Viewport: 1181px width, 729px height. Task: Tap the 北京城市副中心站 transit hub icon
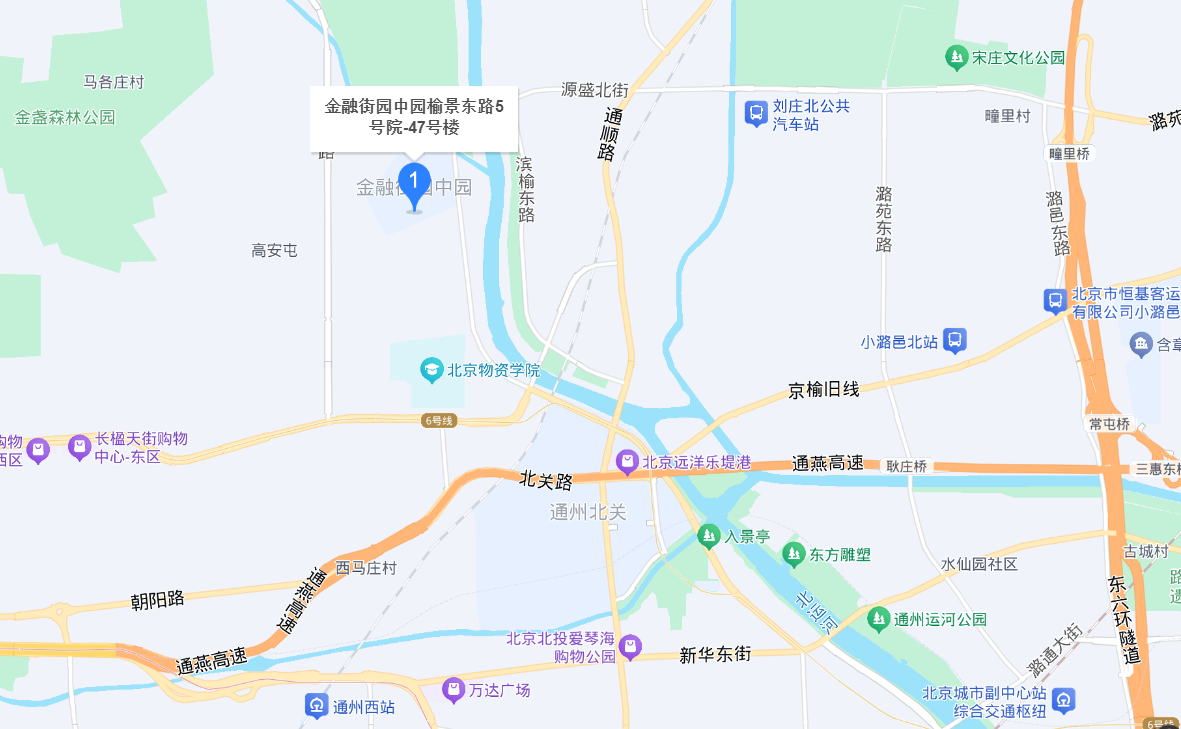point(1063,700)
